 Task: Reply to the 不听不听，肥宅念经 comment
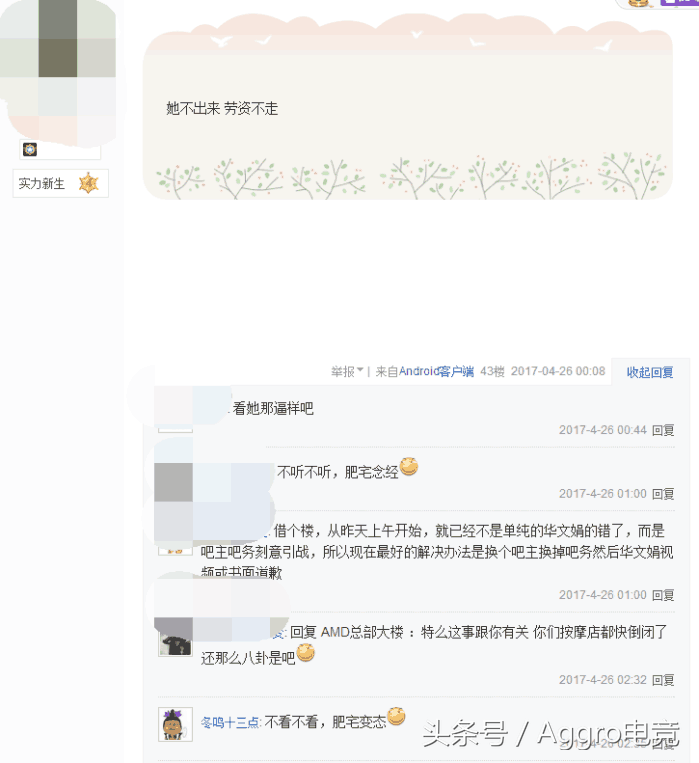pyautogui.click(x=663, y=494)
